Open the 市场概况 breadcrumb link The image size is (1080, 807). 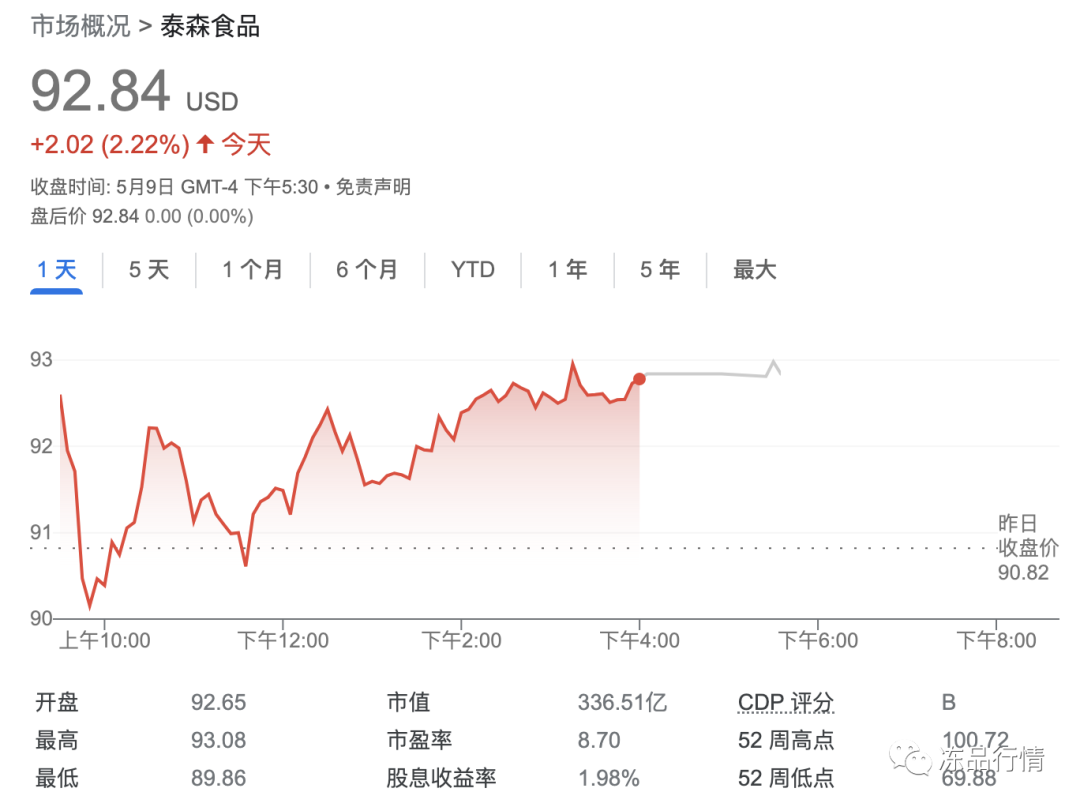click(80, 27)
